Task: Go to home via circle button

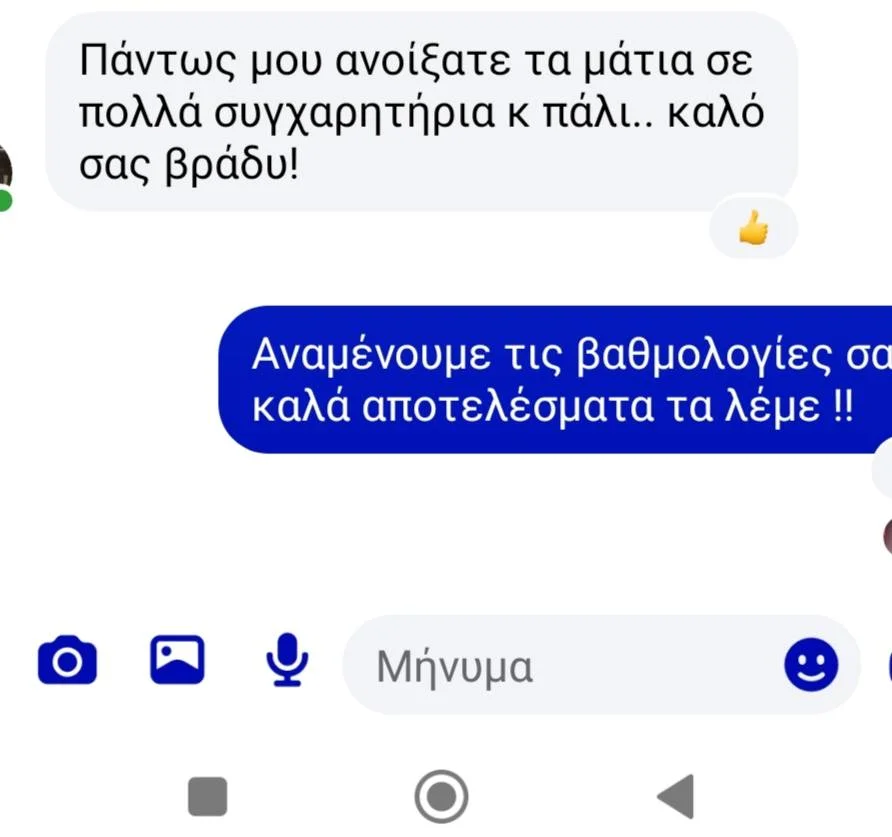Action: (441, 797)
